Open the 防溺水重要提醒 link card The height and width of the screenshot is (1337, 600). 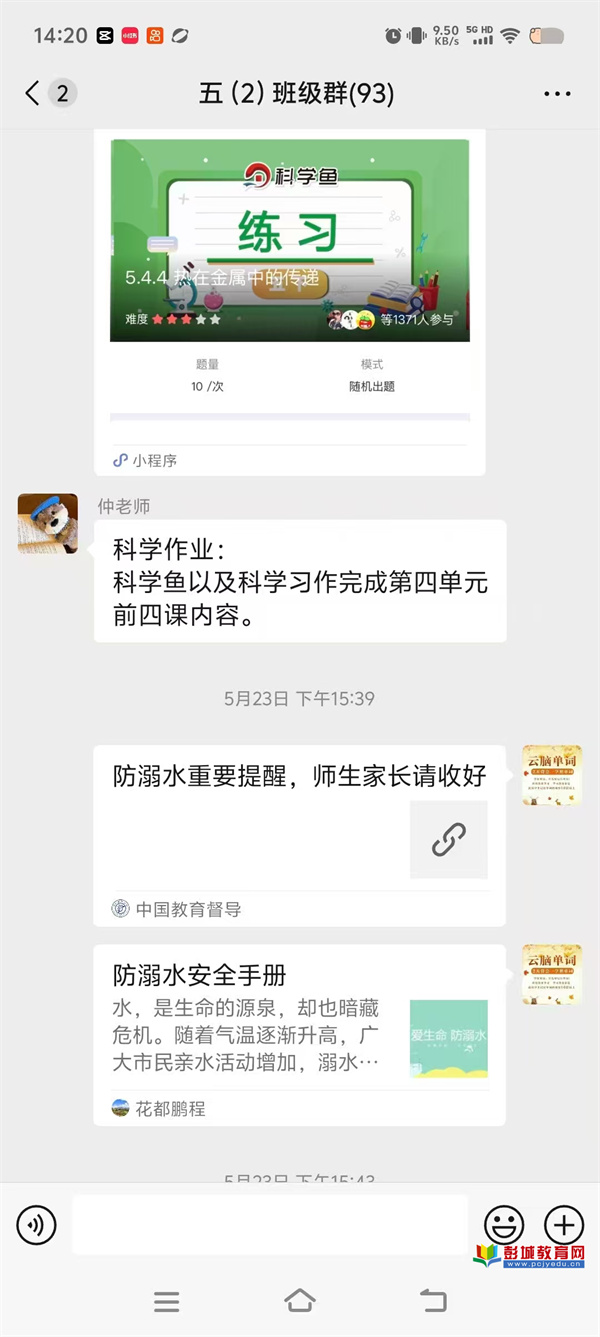pos(300,836)
